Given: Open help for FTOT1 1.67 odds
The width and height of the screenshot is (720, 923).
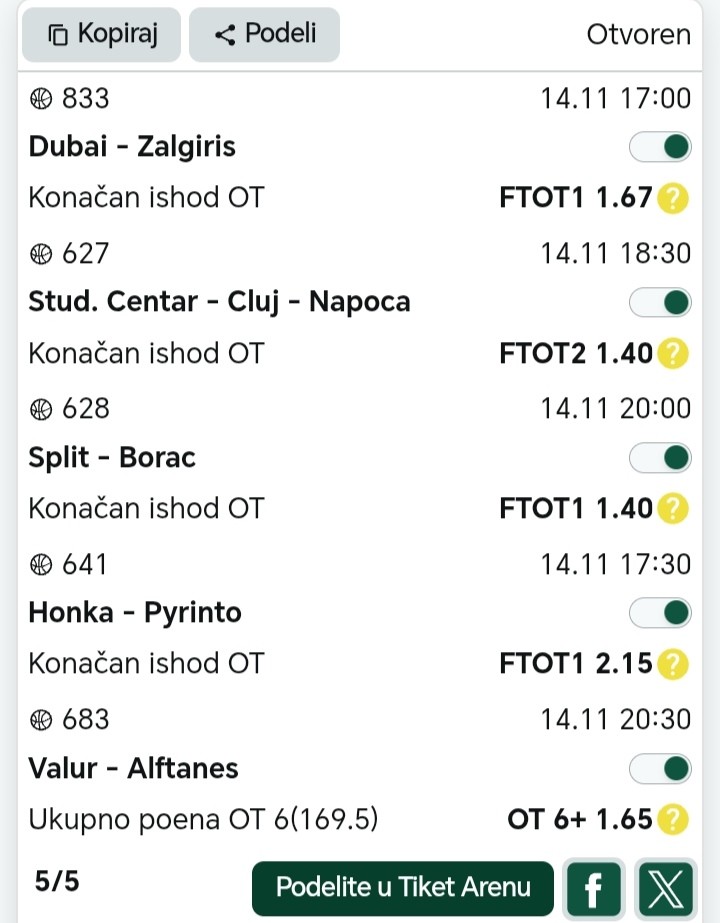Looking at the screenshot, I should pyautogui.click(x=674, y=198).
